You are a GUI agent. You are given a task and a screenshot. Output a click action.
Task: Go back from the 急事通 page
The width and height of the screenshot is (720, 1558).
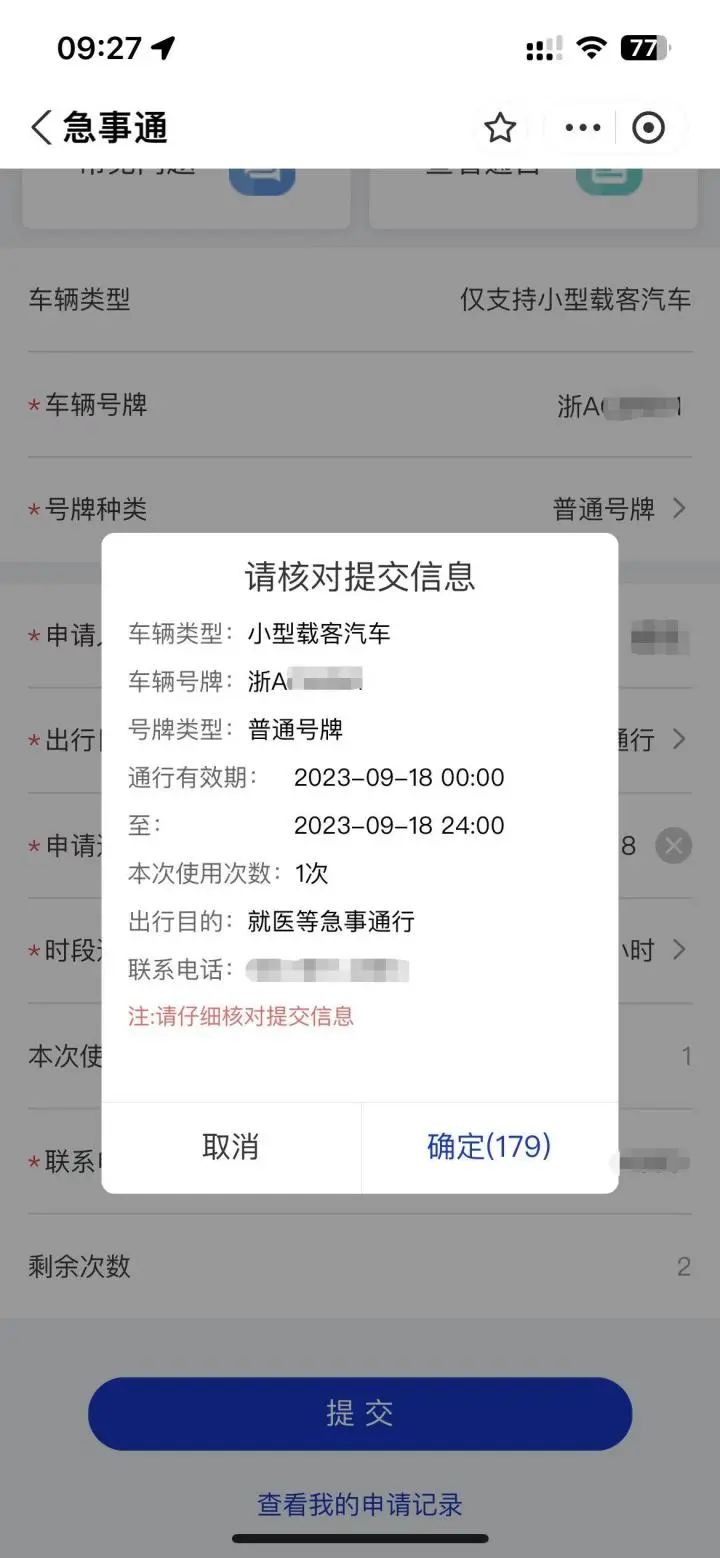41,128
